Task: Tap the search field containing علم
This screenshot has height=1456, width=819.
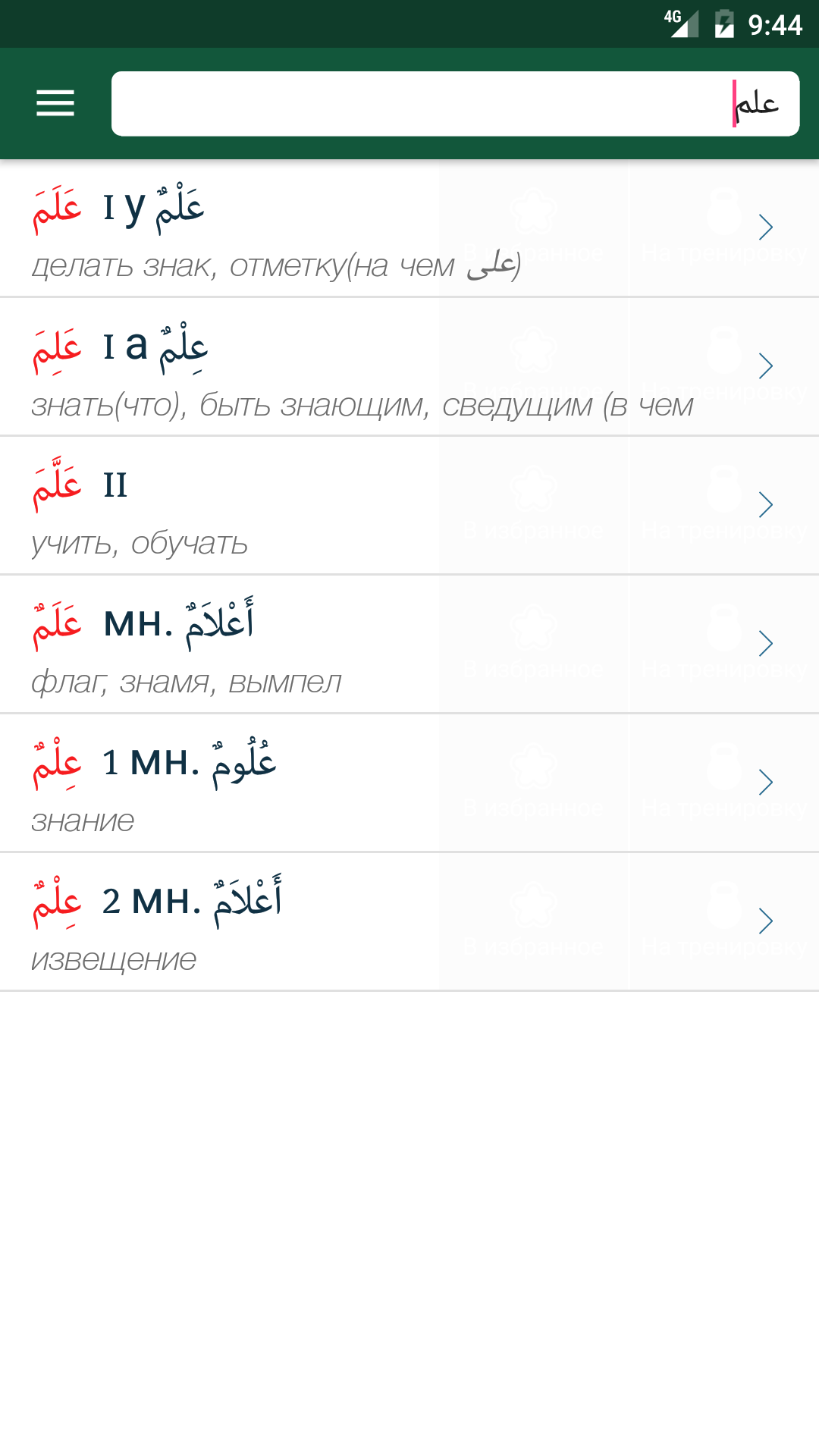Action: (x=455, y=104)
